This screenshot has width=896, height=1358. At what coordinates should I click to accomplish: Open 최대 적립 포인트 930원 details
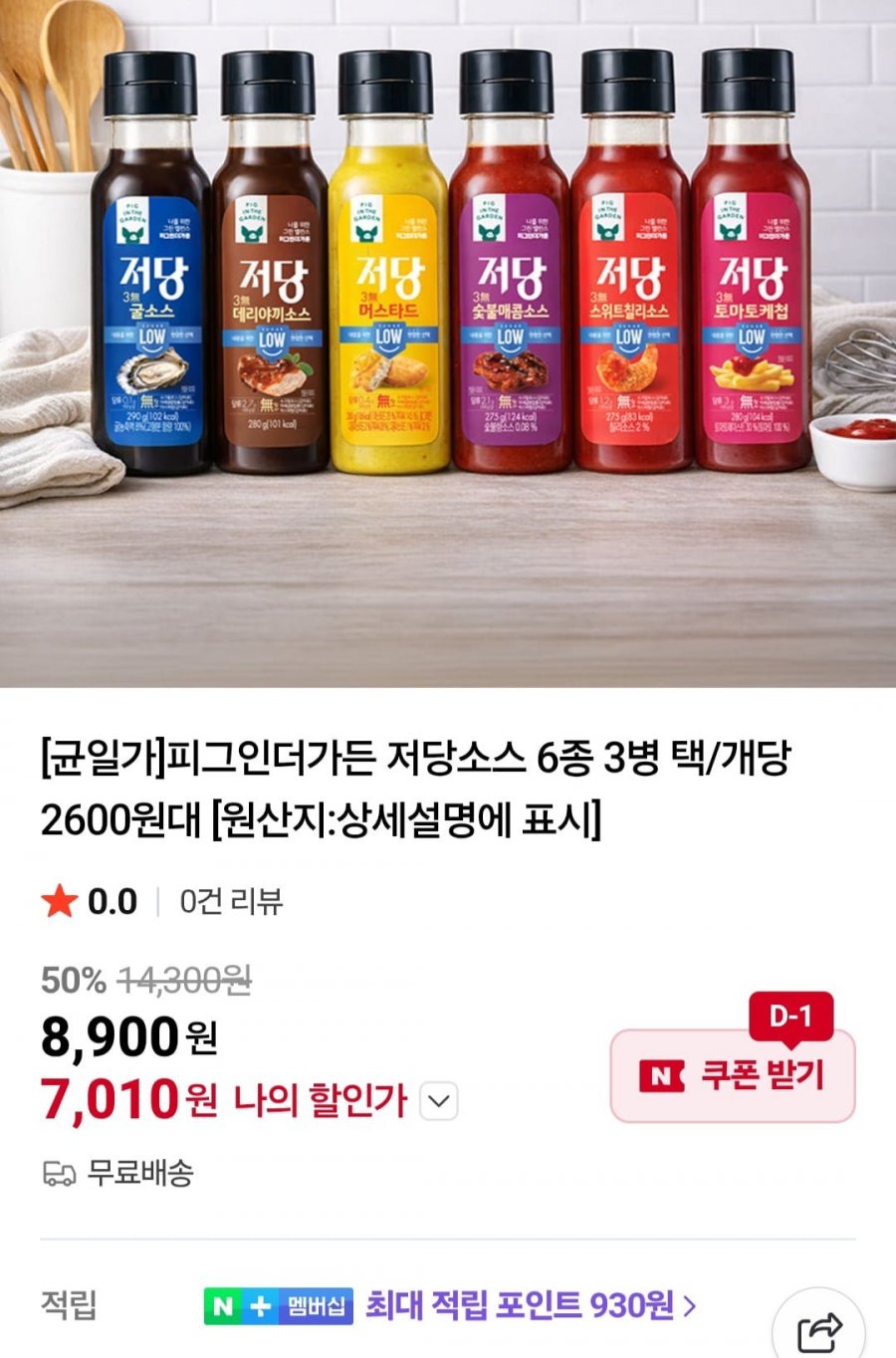pyautogui.click(x=530, y=1304)
